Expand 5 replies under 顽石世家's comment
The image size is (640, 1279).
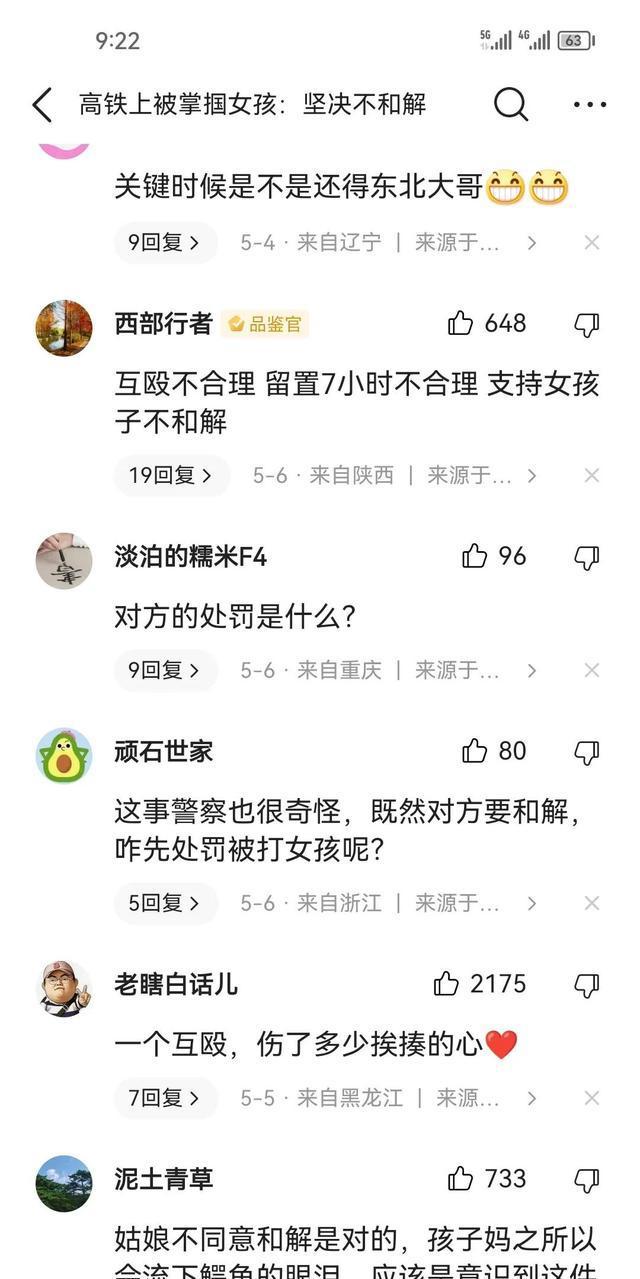pos(165,903)
